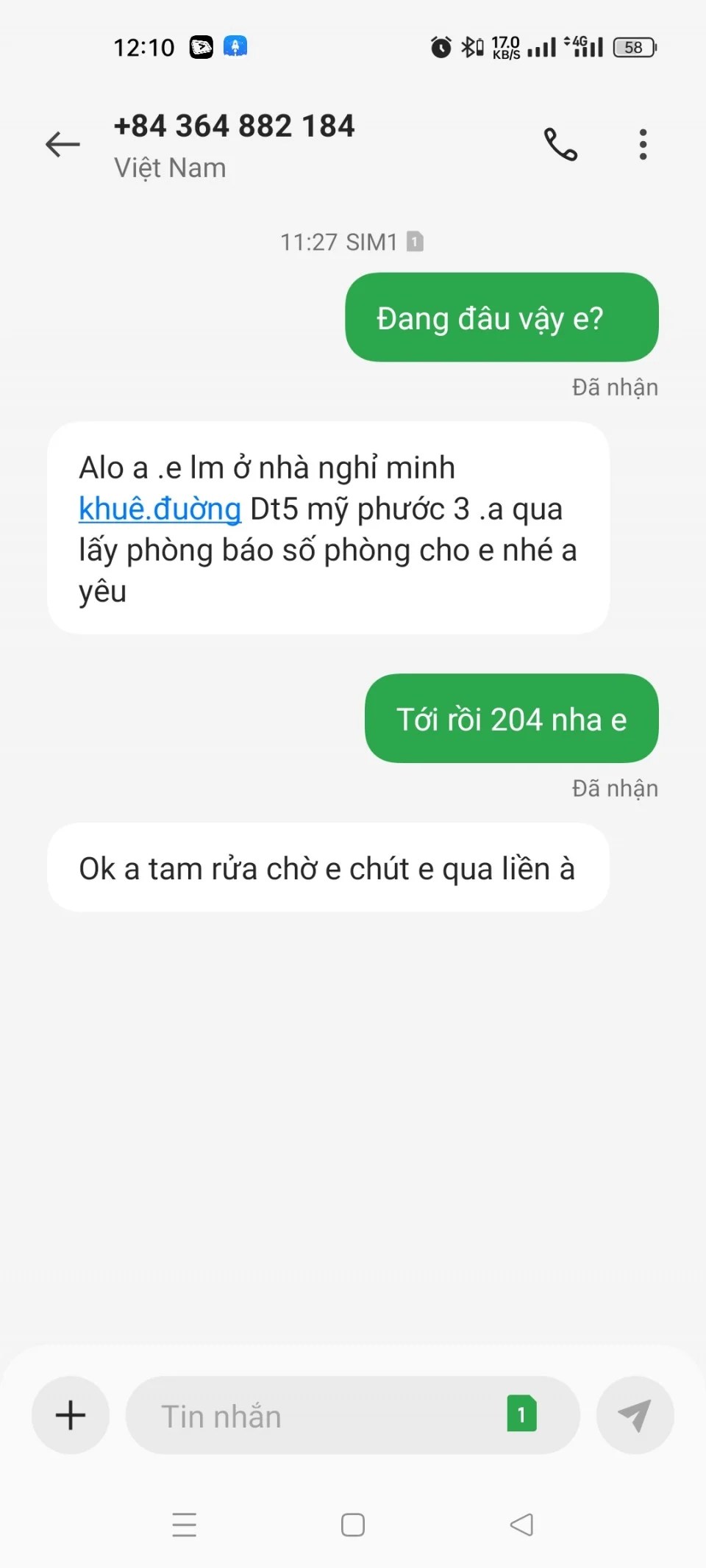Call +84 364 882 184

click(560, 144)
